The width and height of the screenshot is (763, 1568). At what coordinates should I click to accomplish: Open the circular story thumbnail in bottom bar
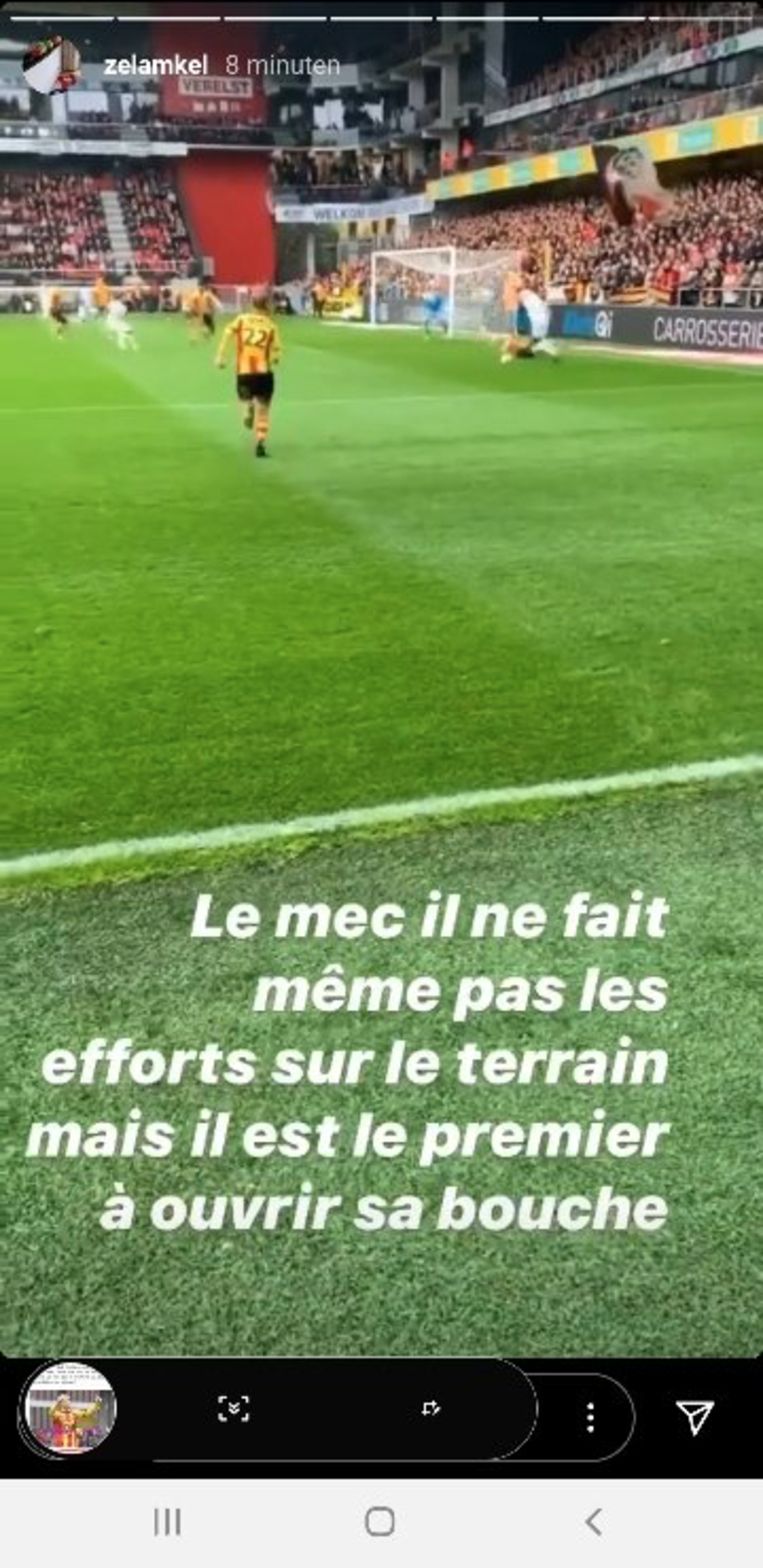[70, 1408]
